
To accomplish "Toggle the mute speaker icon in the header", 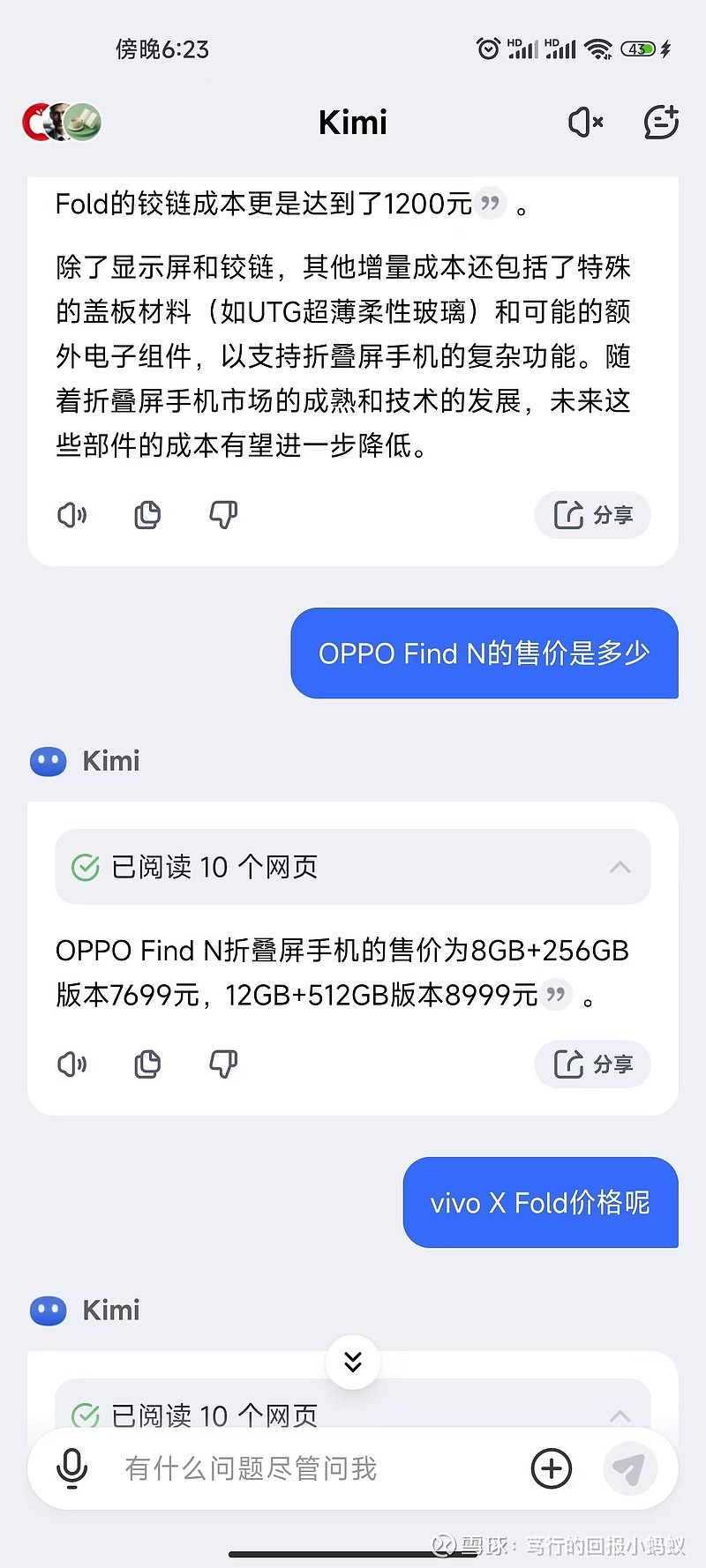I will pos(585,122).
